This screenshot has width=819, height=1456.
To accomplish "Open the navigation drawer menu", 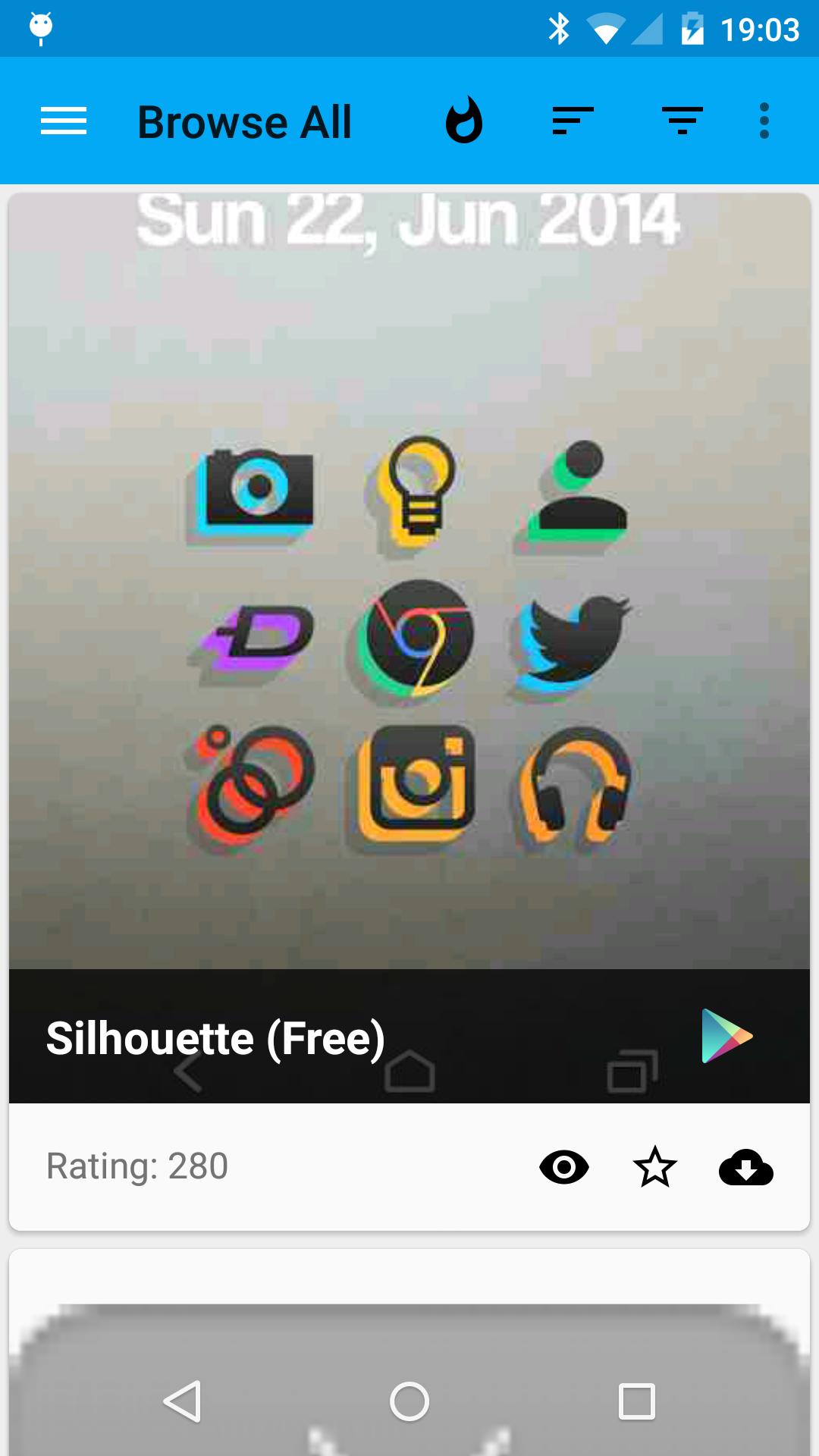I will coord(64,121).
